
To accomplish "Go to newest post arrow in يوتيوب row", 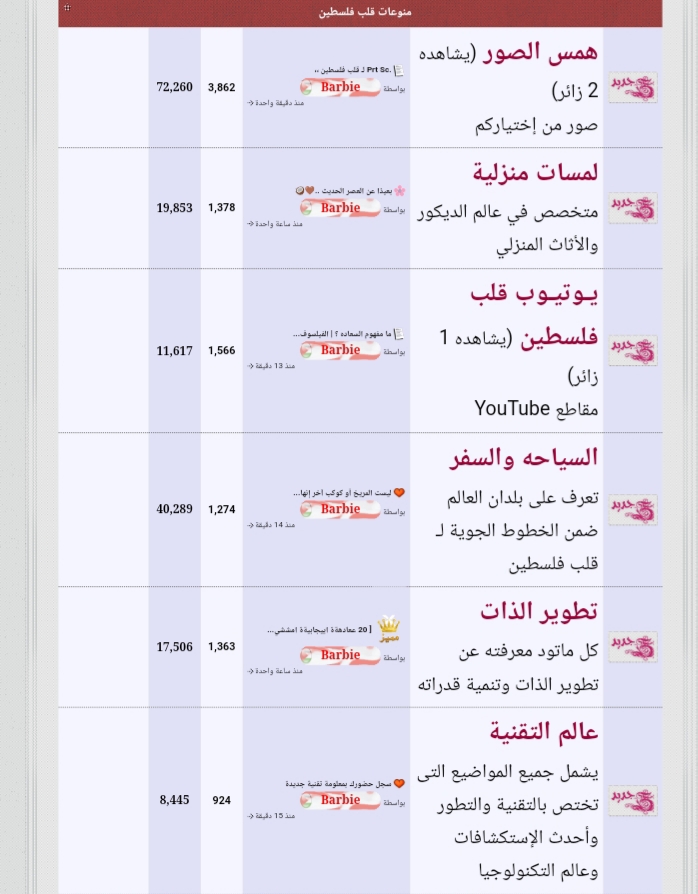I will [251, 366].
